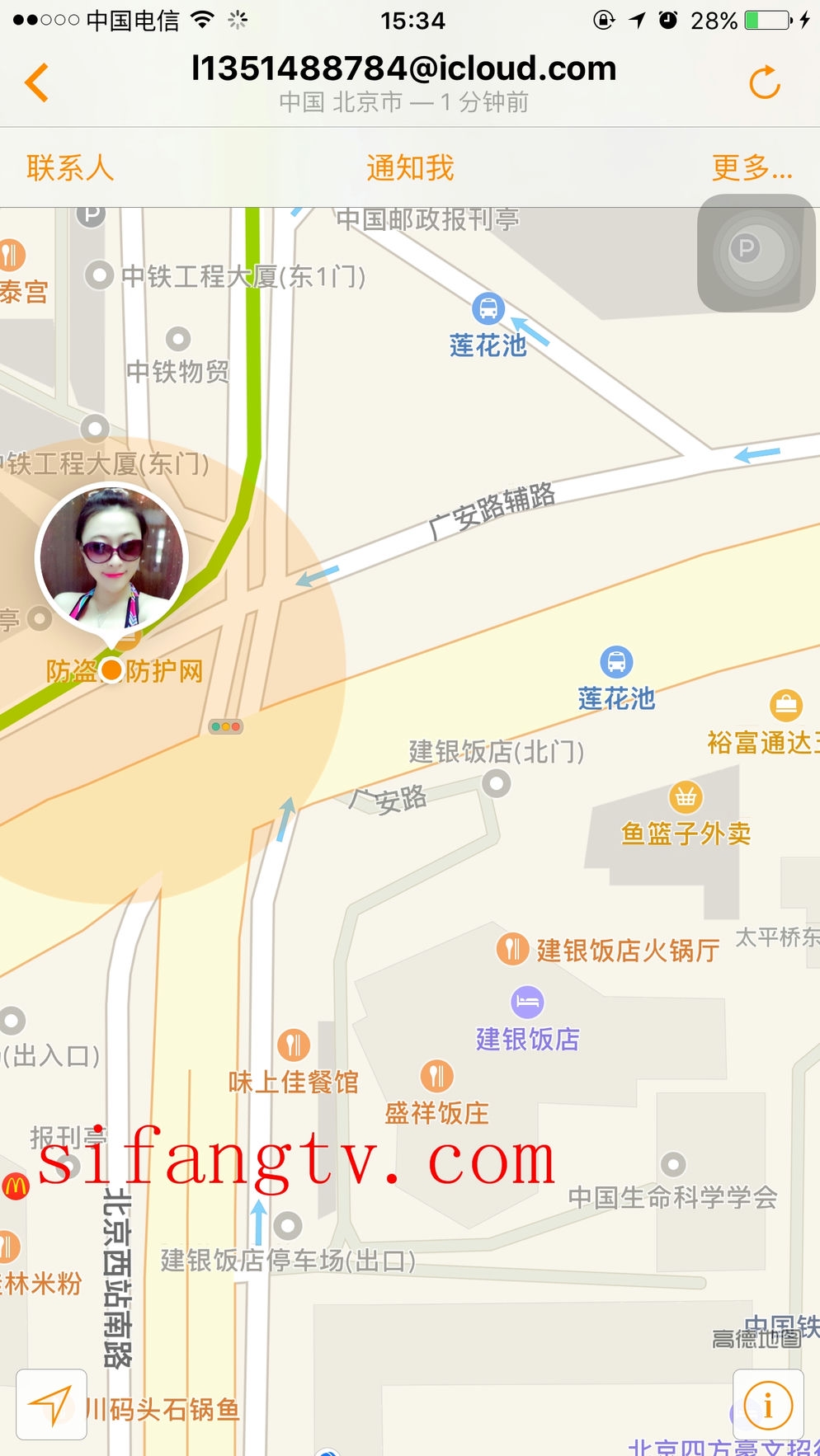Select 通知我 notify me option

point(410,168)
